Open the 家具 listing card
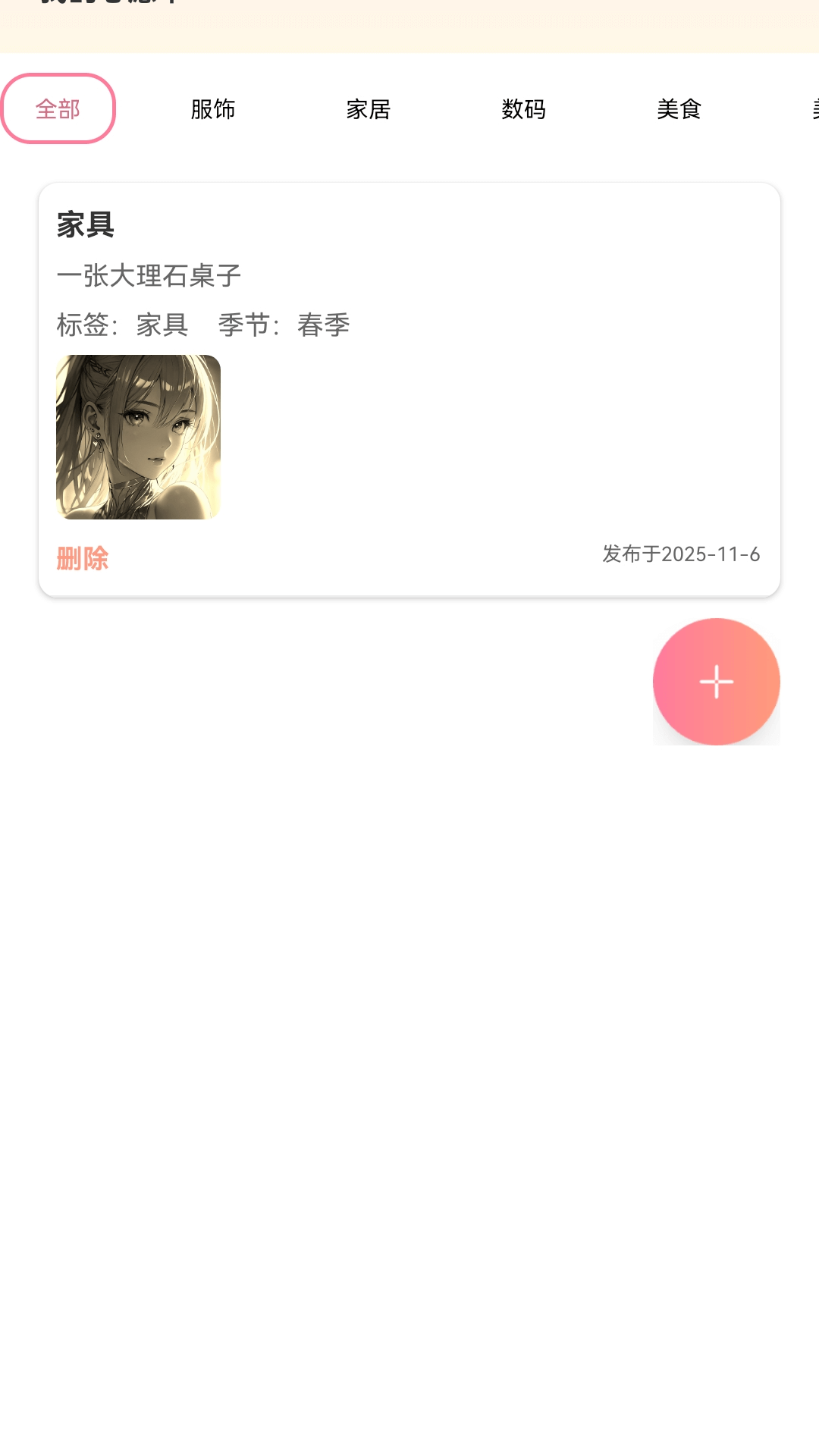This screenshot has height=1456, width=819. (x=409, y=387)
